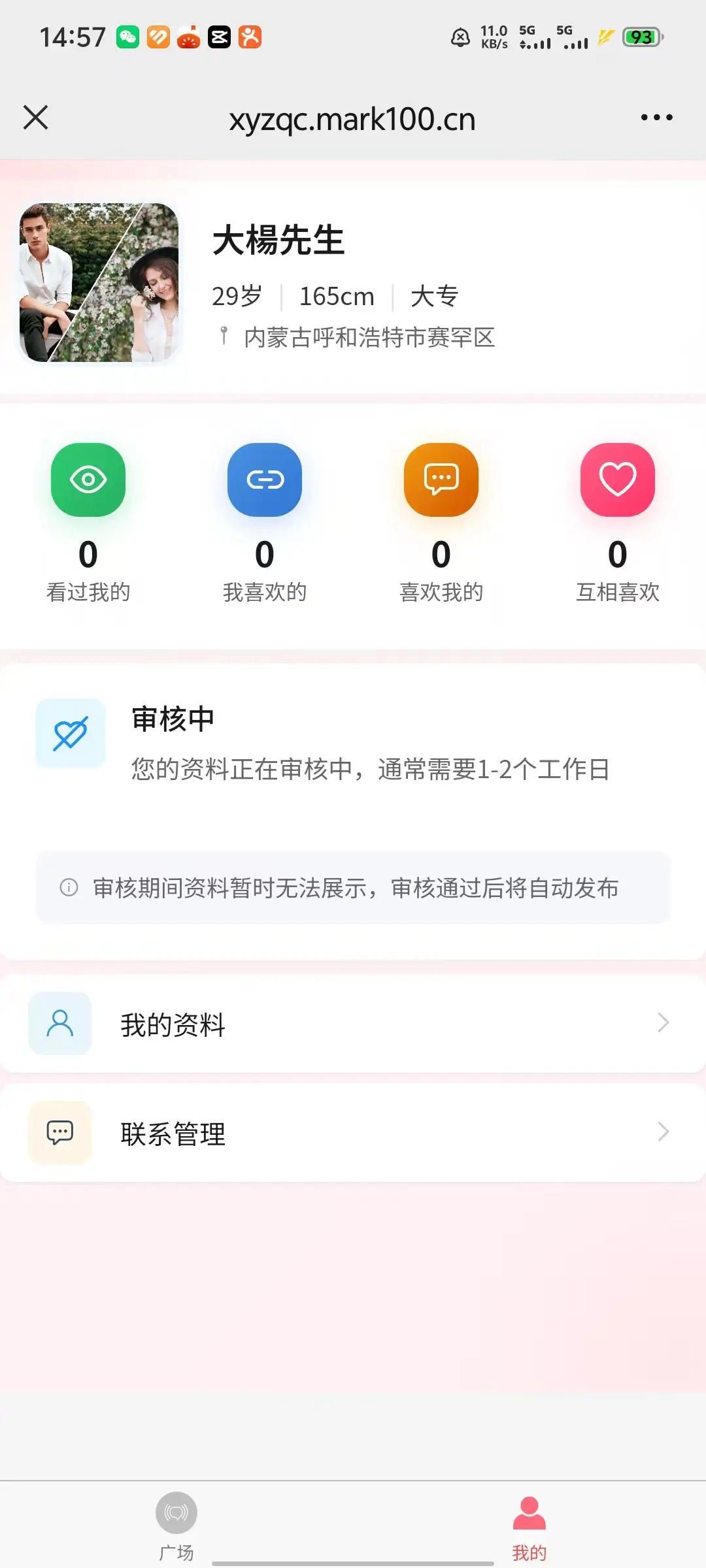The width and height of the screenshot is (706, 1568).
Task: Go to 联系管理 contact management
Action: click(353, 1133)
